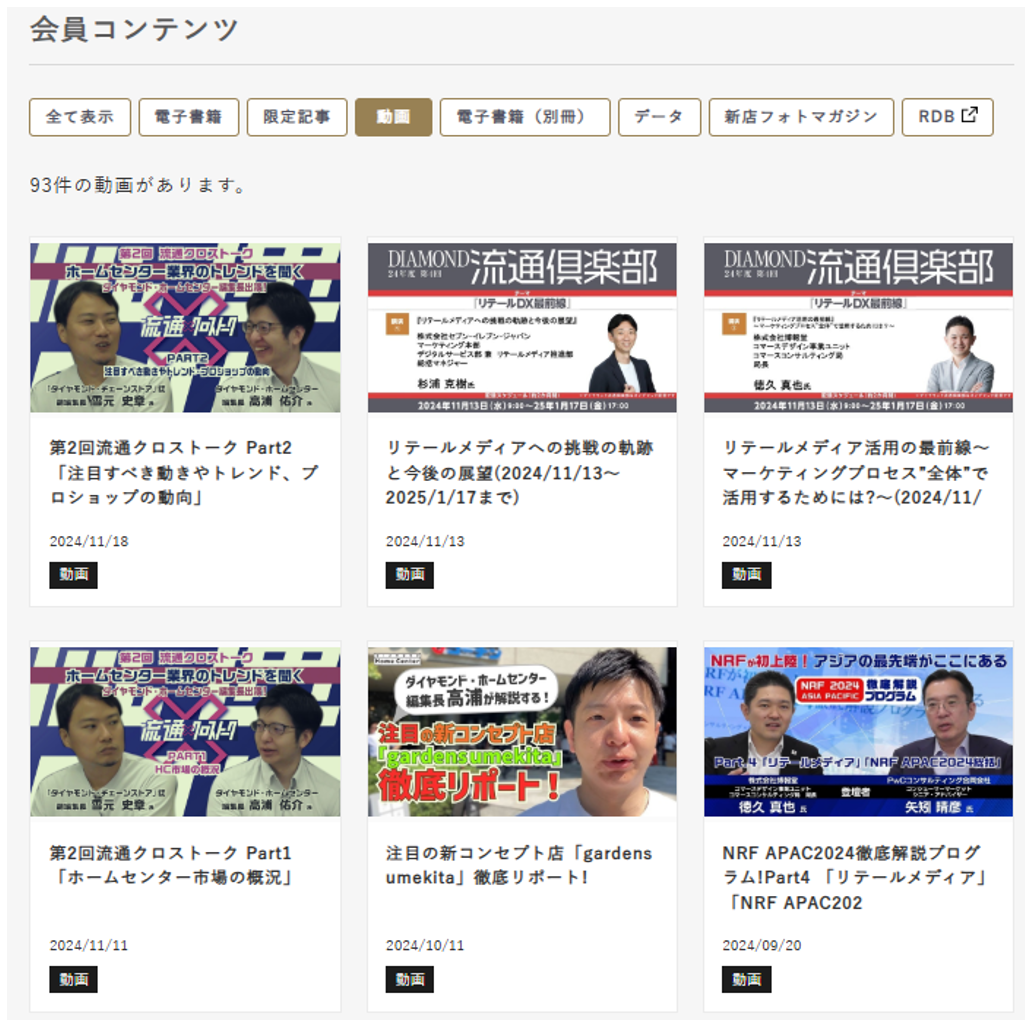Open the 新店フォトマガジン filter
Image resolution: width=1027 pixels, height=1033 pixels.
click(801, 117)
